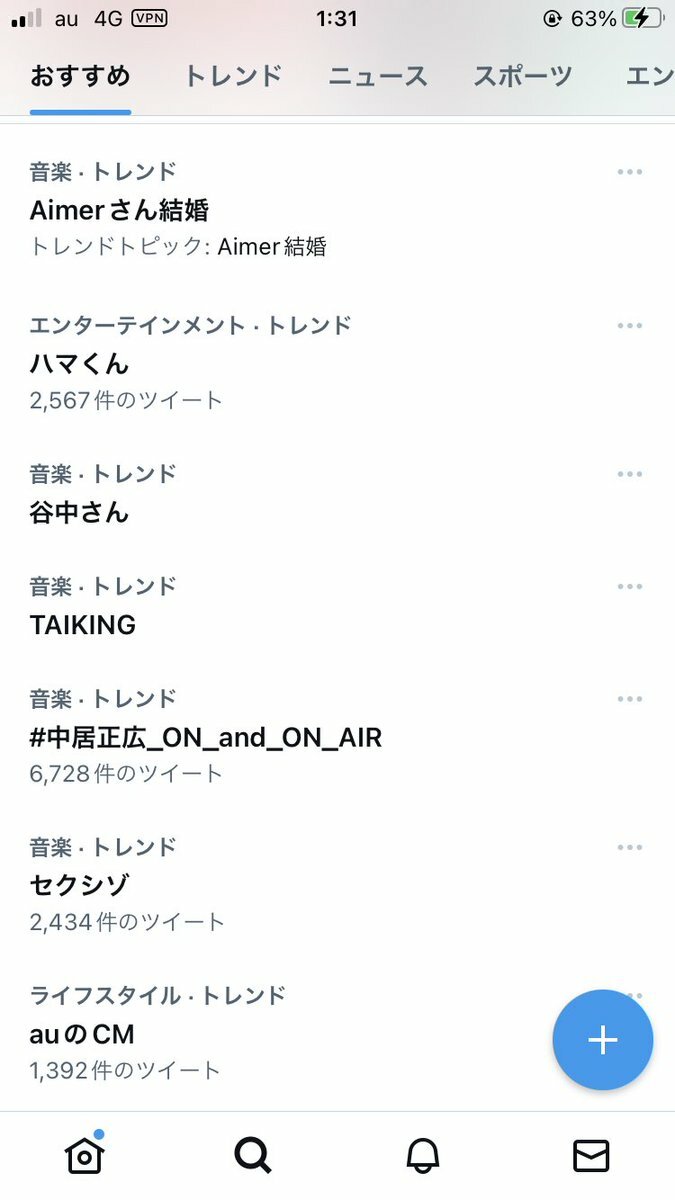Switch to the スポーツ tab

click(x=523, y=76)
